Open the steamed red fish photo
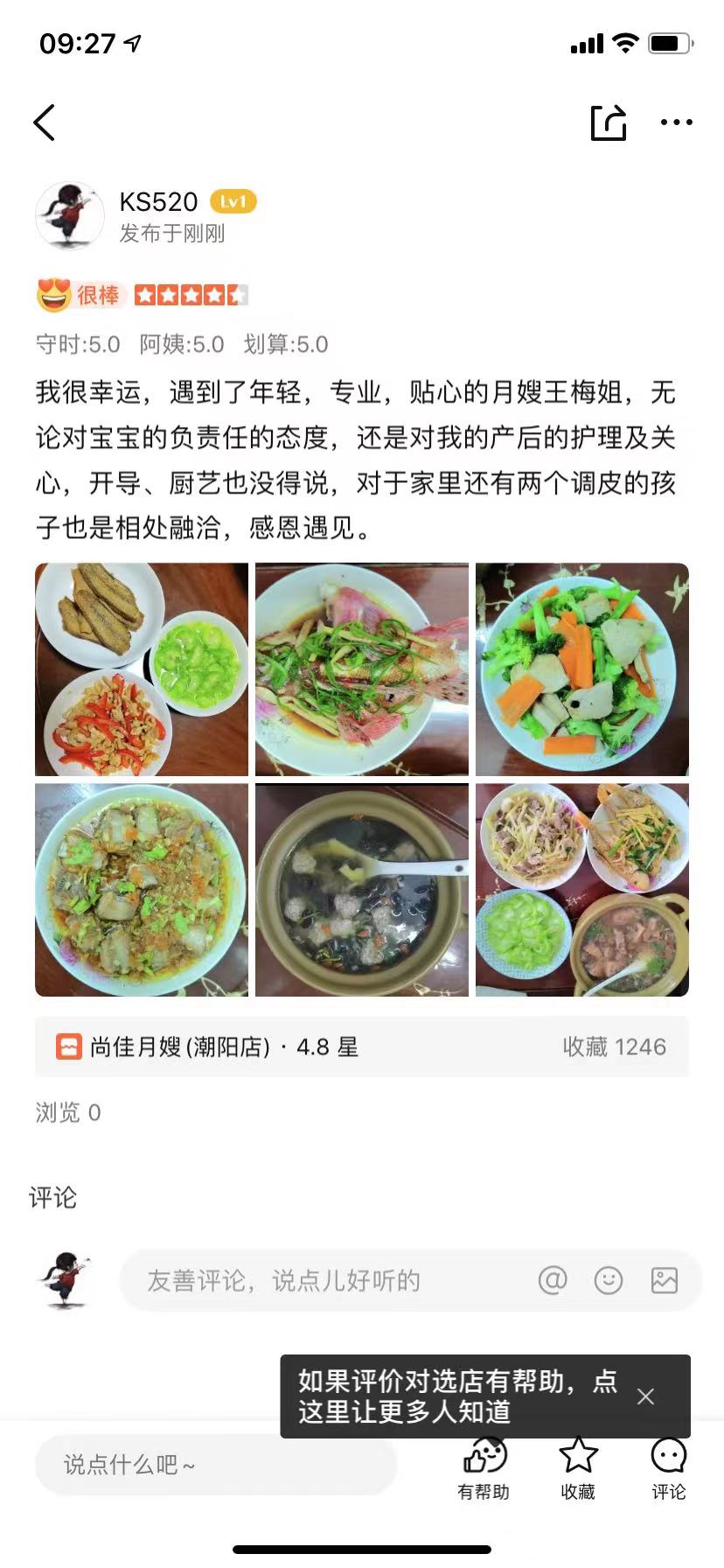The image size is (724, 1568). (362, 669)
